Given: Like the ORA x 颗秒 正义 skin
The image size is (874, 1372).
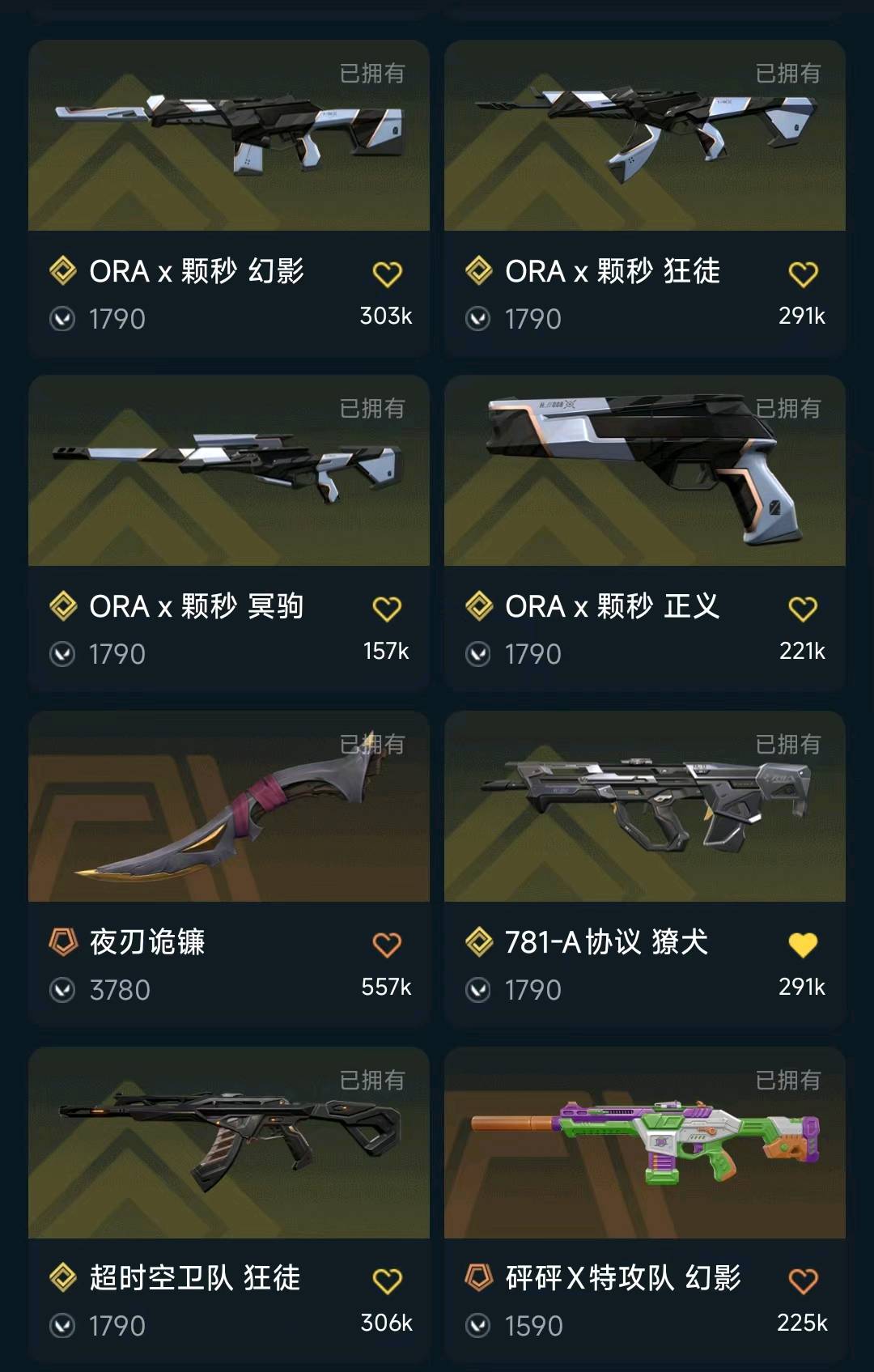Looking at the screenshot, I should coord(803,609).
